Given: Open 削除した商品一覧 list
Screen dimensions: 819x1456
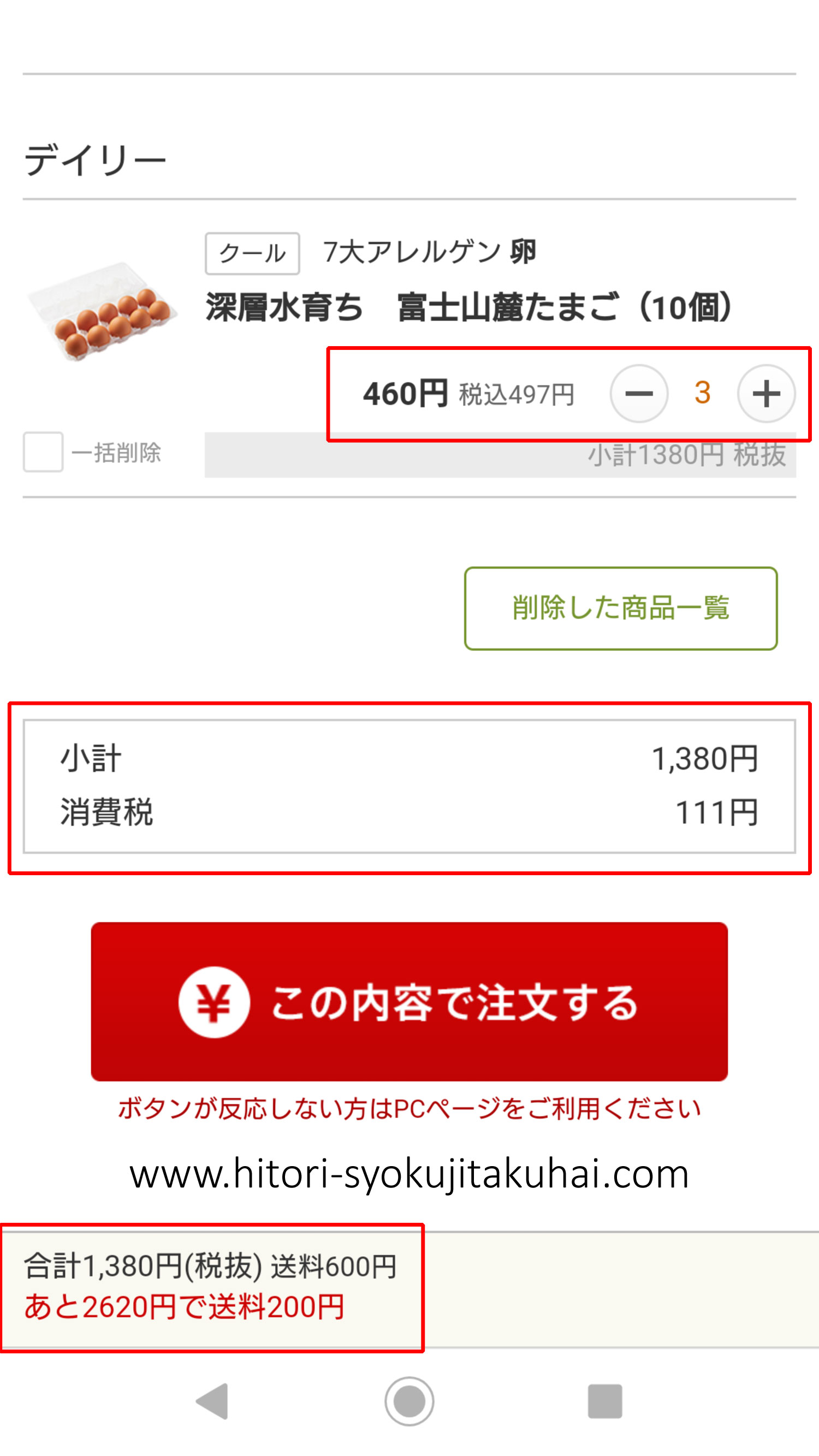Looking at the screenshot, I should (621, 608).
